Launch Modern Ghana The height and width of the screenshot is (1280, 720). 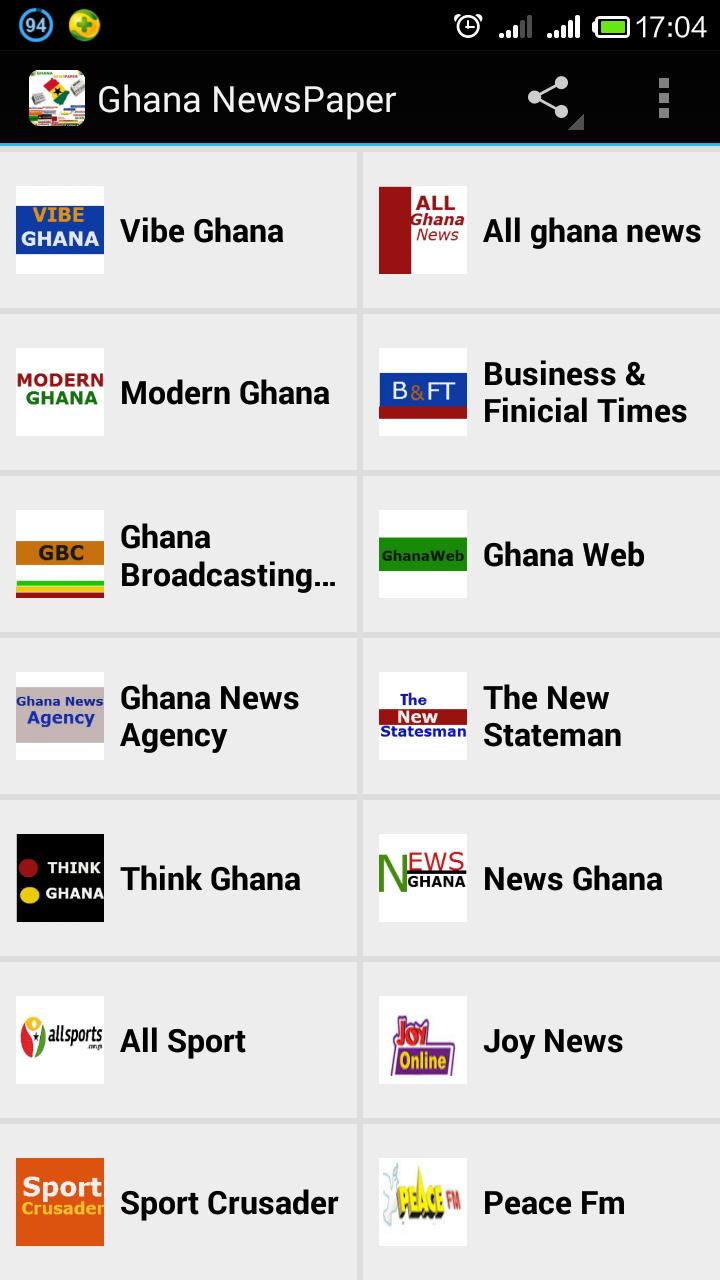point(178,393)
